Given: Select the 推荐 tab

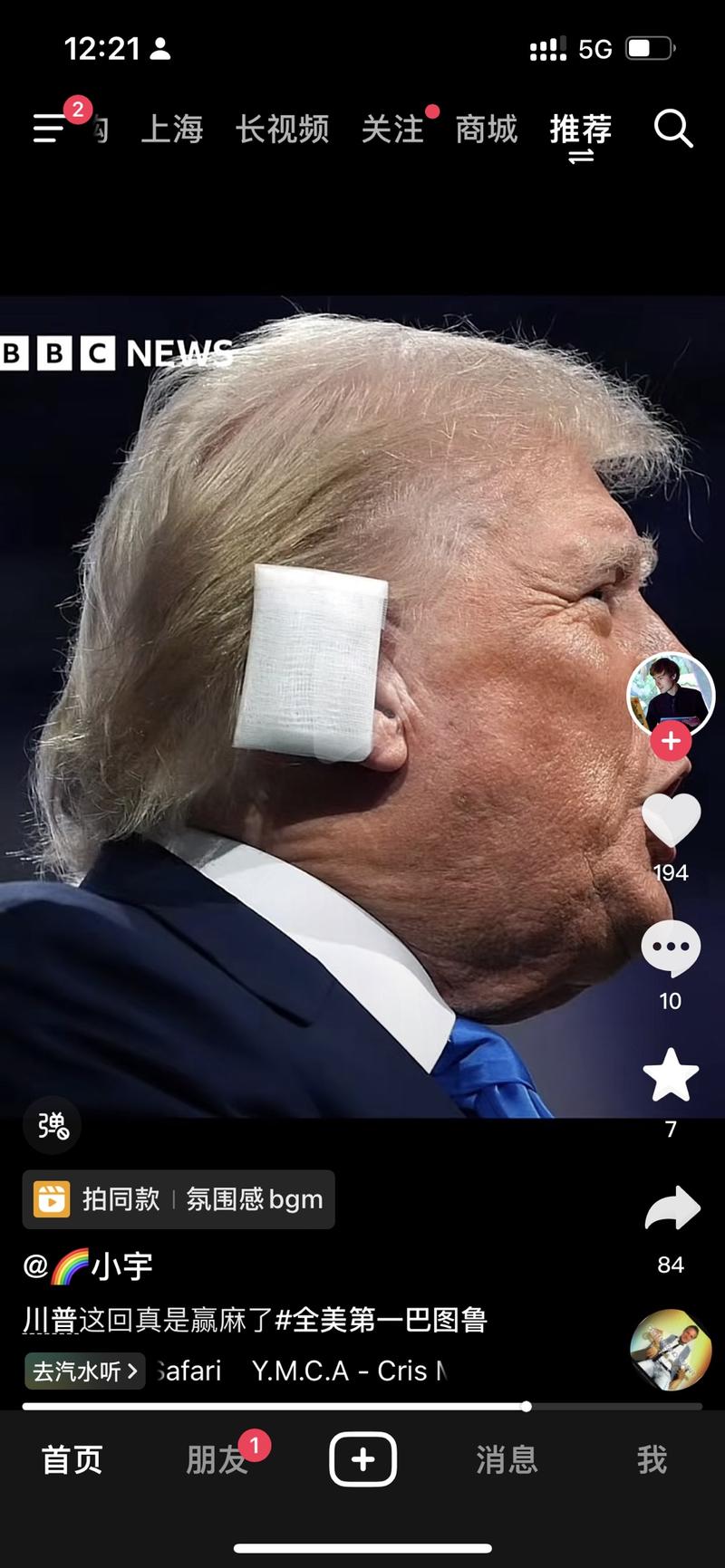Looking at the screenshot, I should [x=581, y=129].
